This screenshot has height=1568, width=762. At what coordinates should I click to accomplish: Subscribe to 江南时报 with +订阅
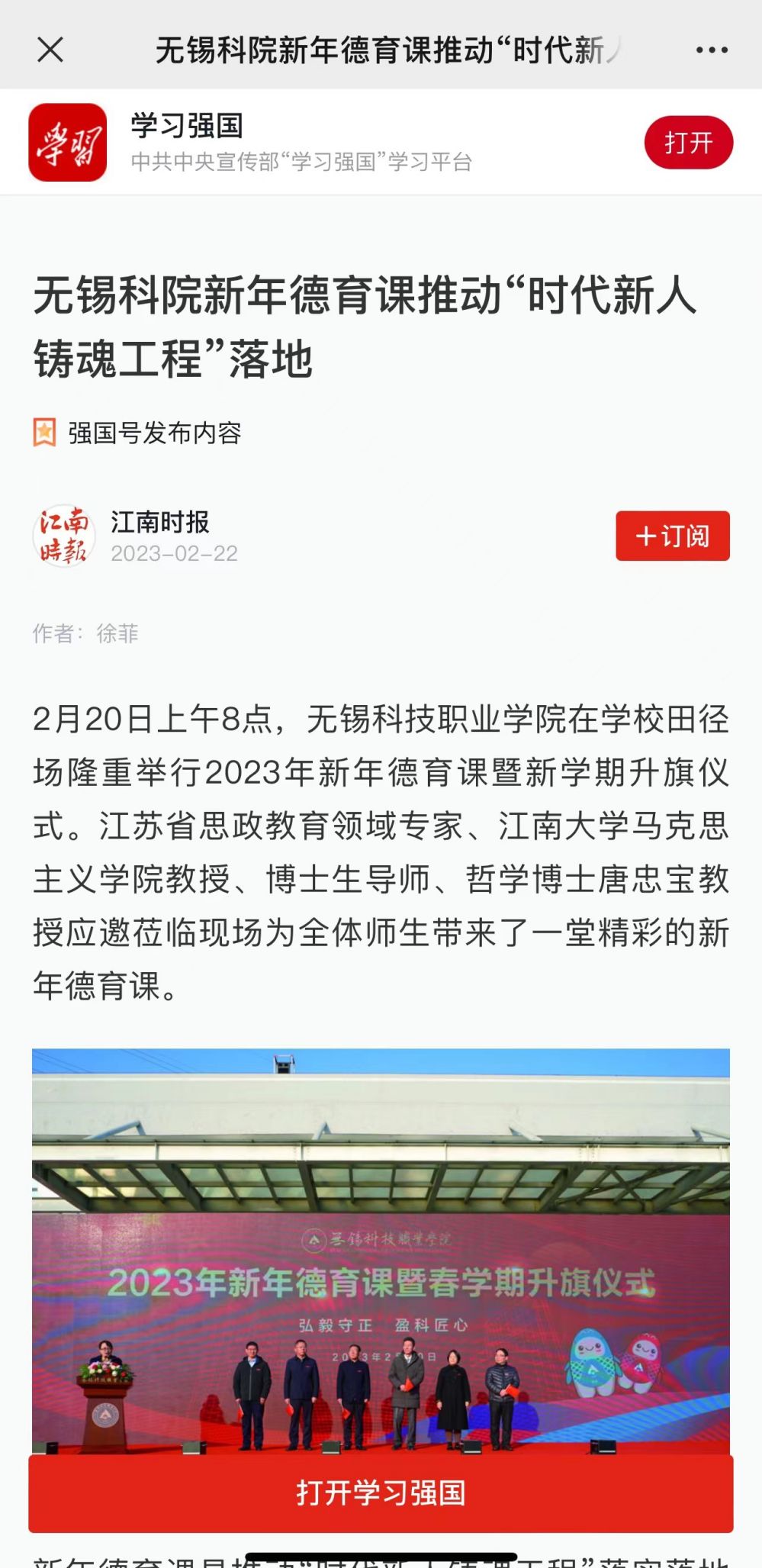pyautogui.click(x=673, y=536)
